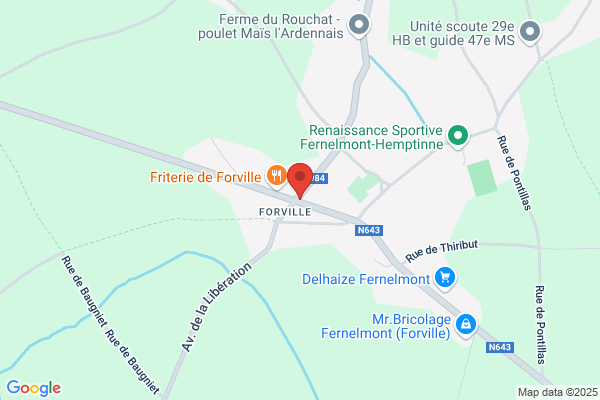
Task: Open the Ferme du Rouchat place marker
Action: [x=359, y=25]
